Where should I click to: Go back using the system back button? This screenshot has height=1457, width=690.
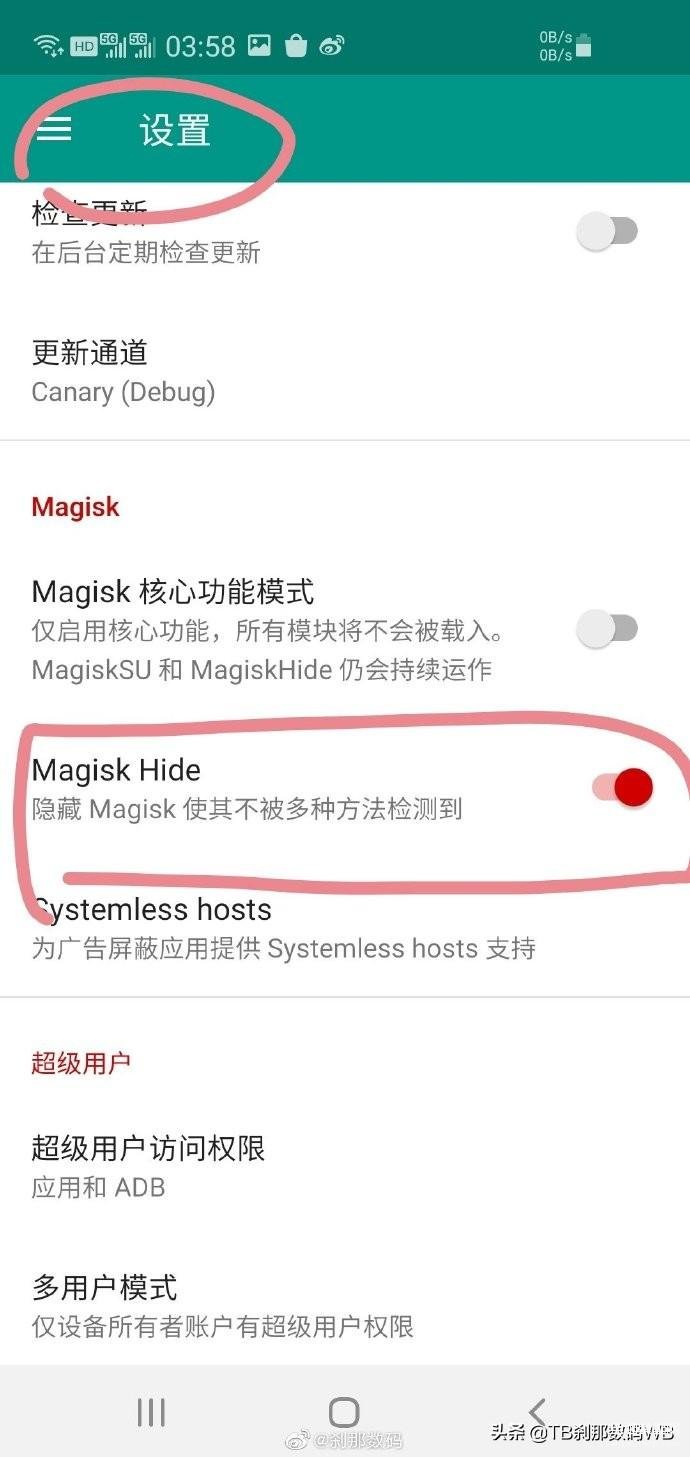(x=537, y=1412)
